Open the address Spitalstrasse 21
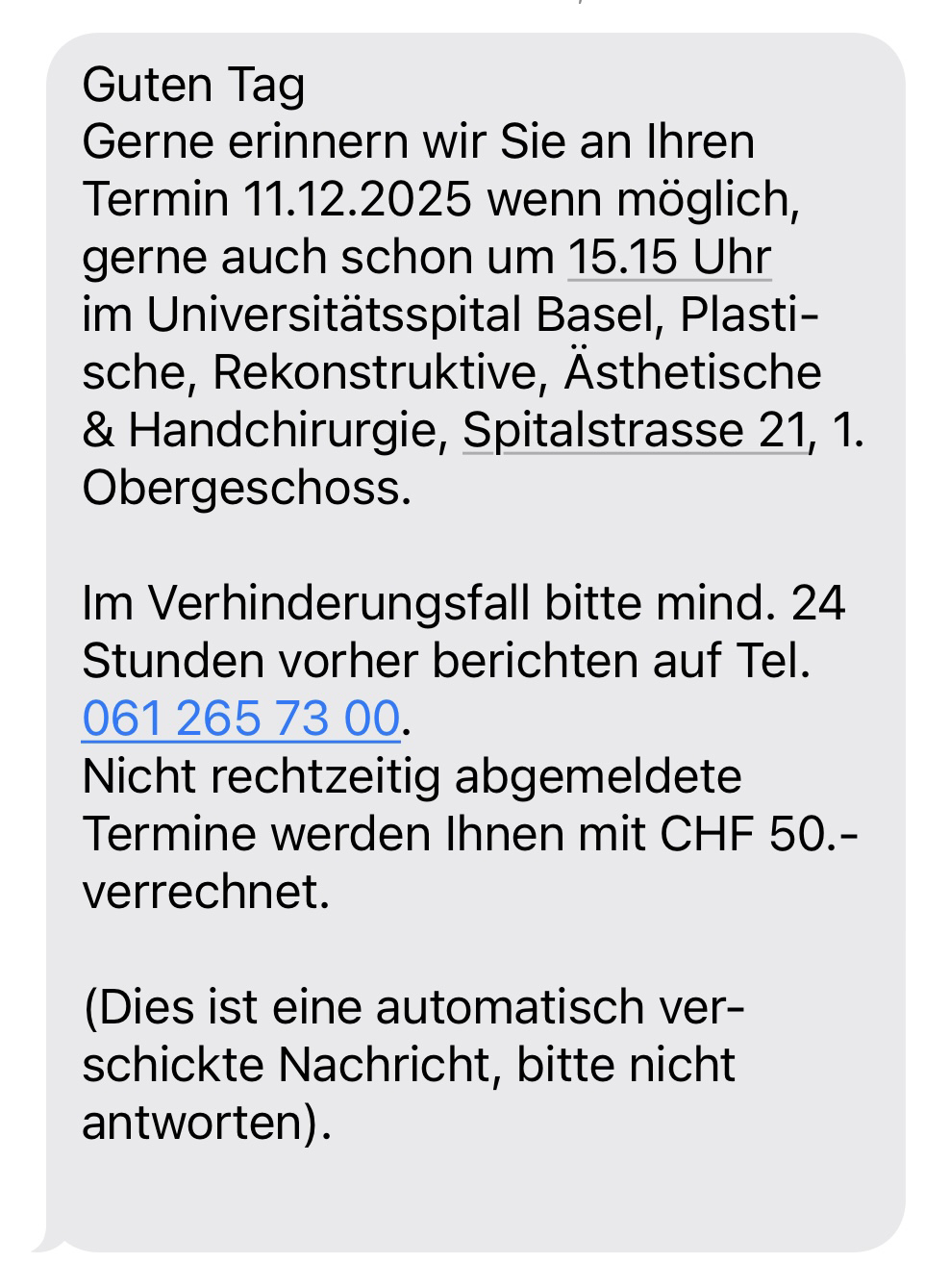 [x=635, y=430]
